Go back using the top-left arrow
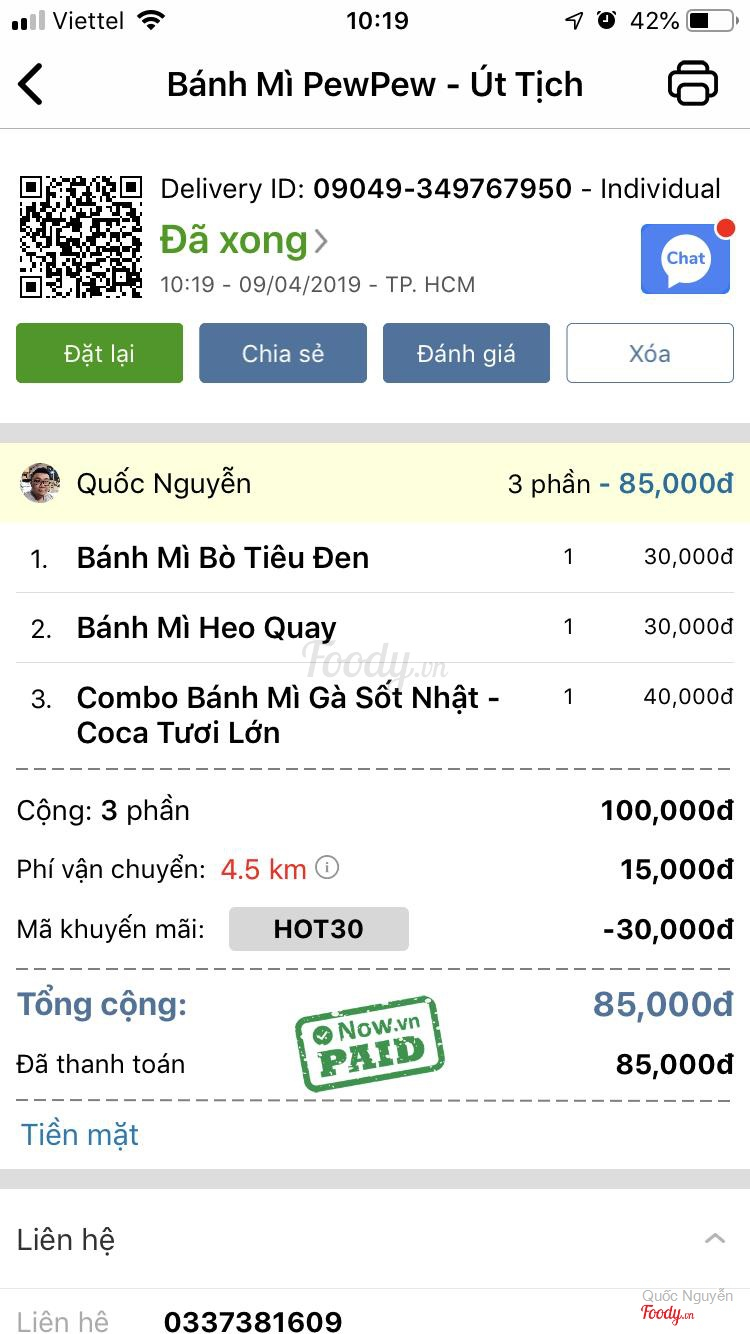Viewport: 750px width, 1334px height. coord(32,84)
